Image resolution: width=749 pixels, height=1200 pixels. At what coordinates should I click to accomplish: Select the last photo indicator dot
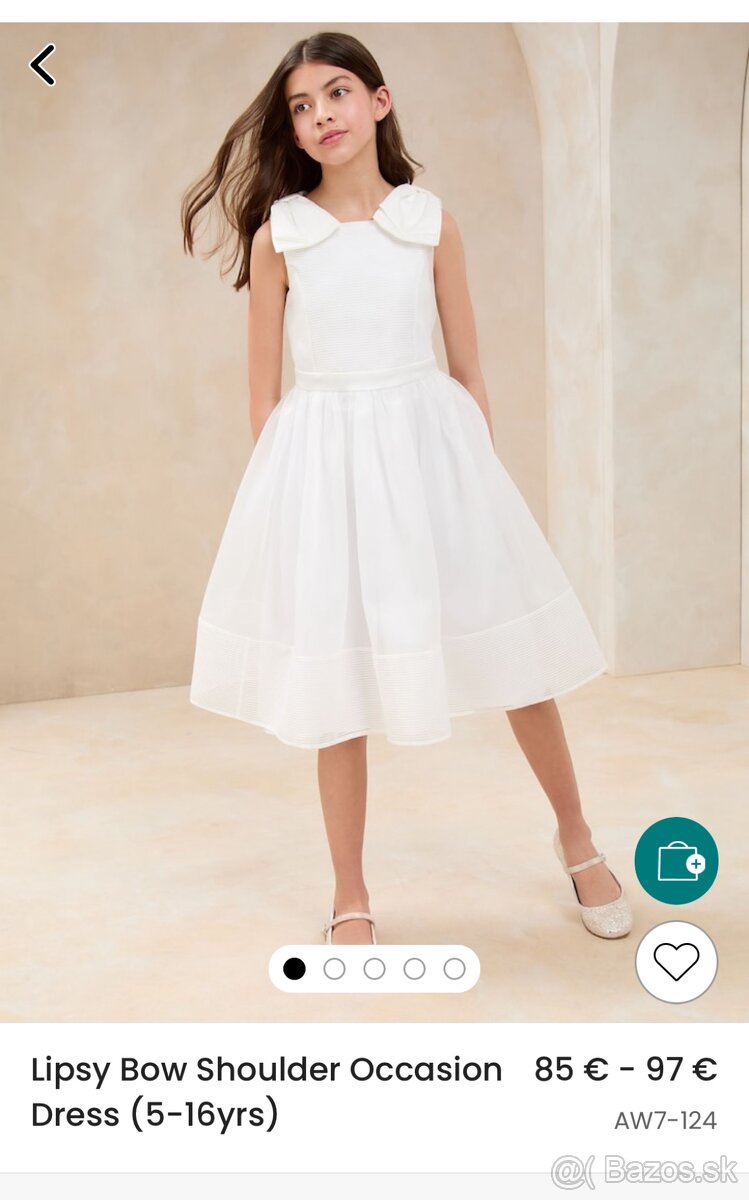[454, 968]
